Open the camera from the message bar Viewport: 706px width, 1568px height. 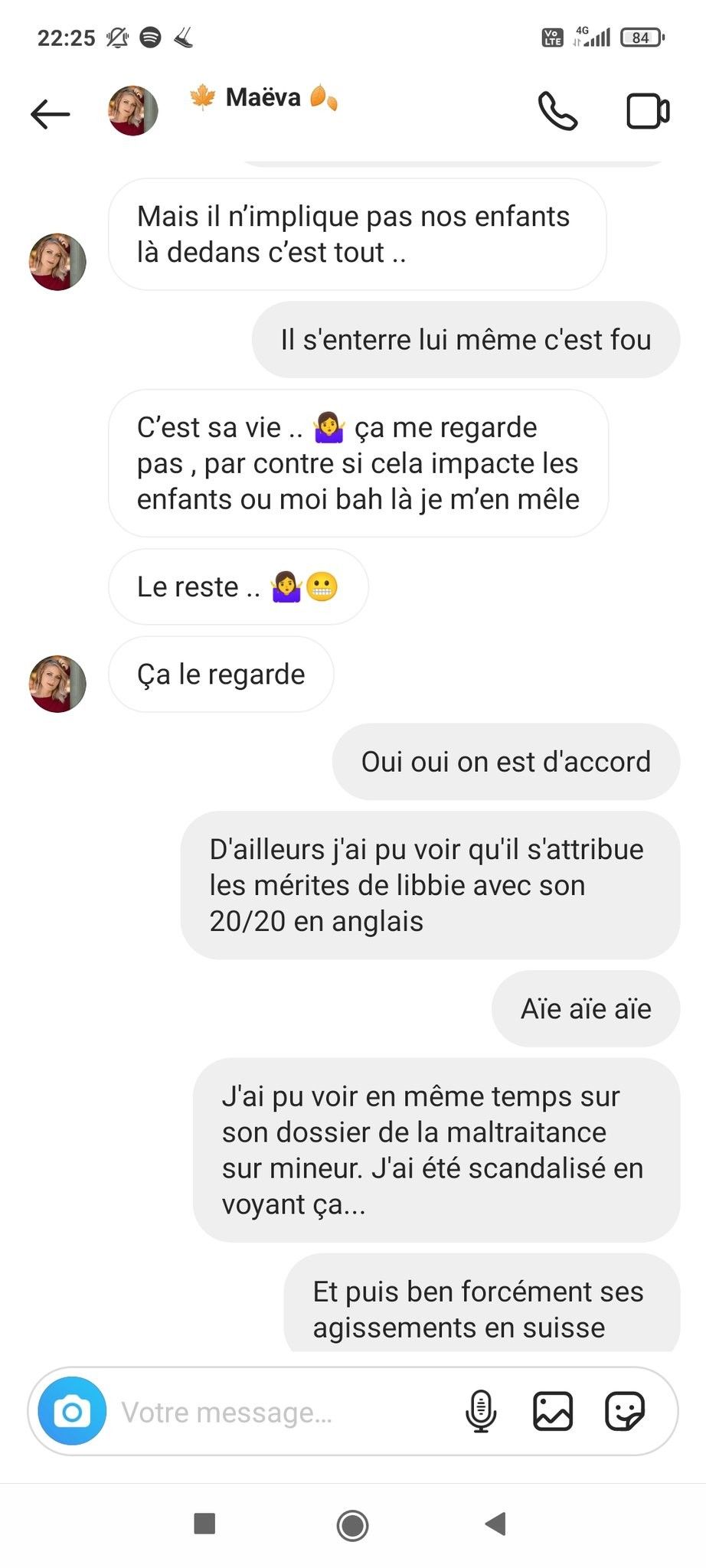point(72,1411)
